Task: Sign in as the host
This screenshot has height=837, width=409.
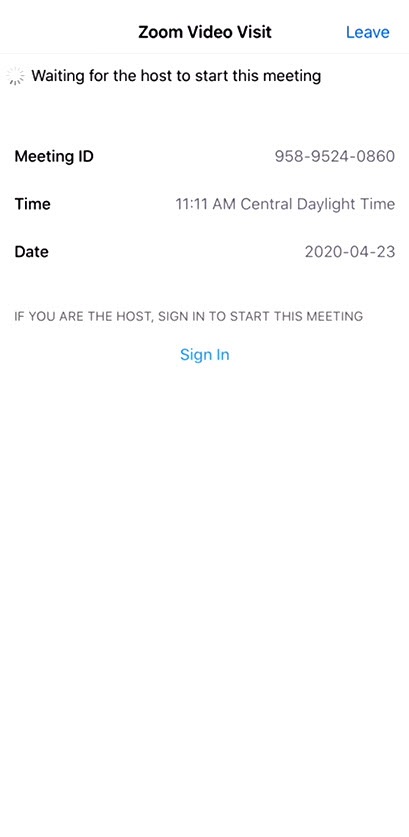Action: point(204,354)
